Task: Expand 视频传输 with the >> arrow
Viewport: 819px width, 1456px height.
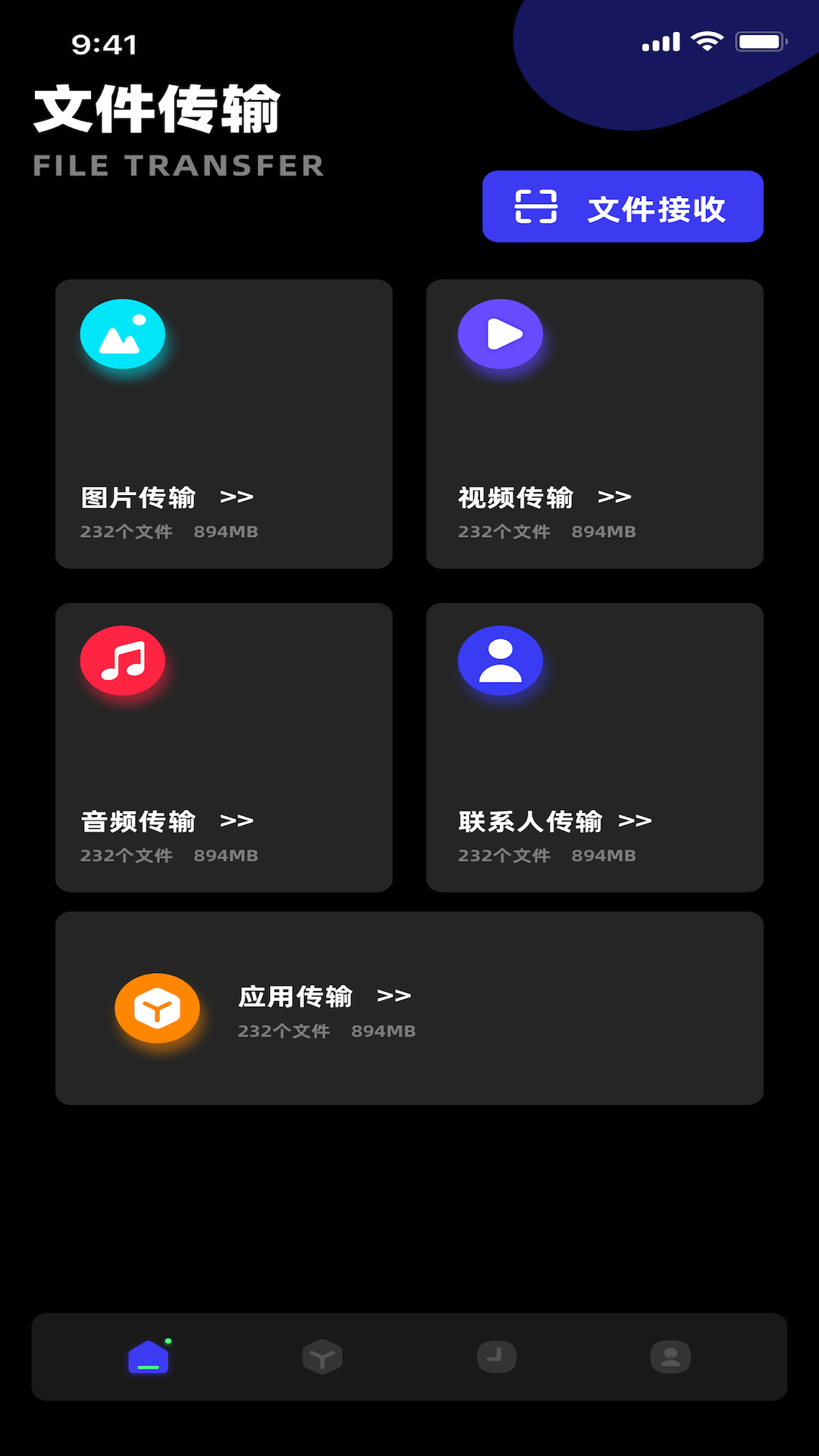Action: click(616, 497)
